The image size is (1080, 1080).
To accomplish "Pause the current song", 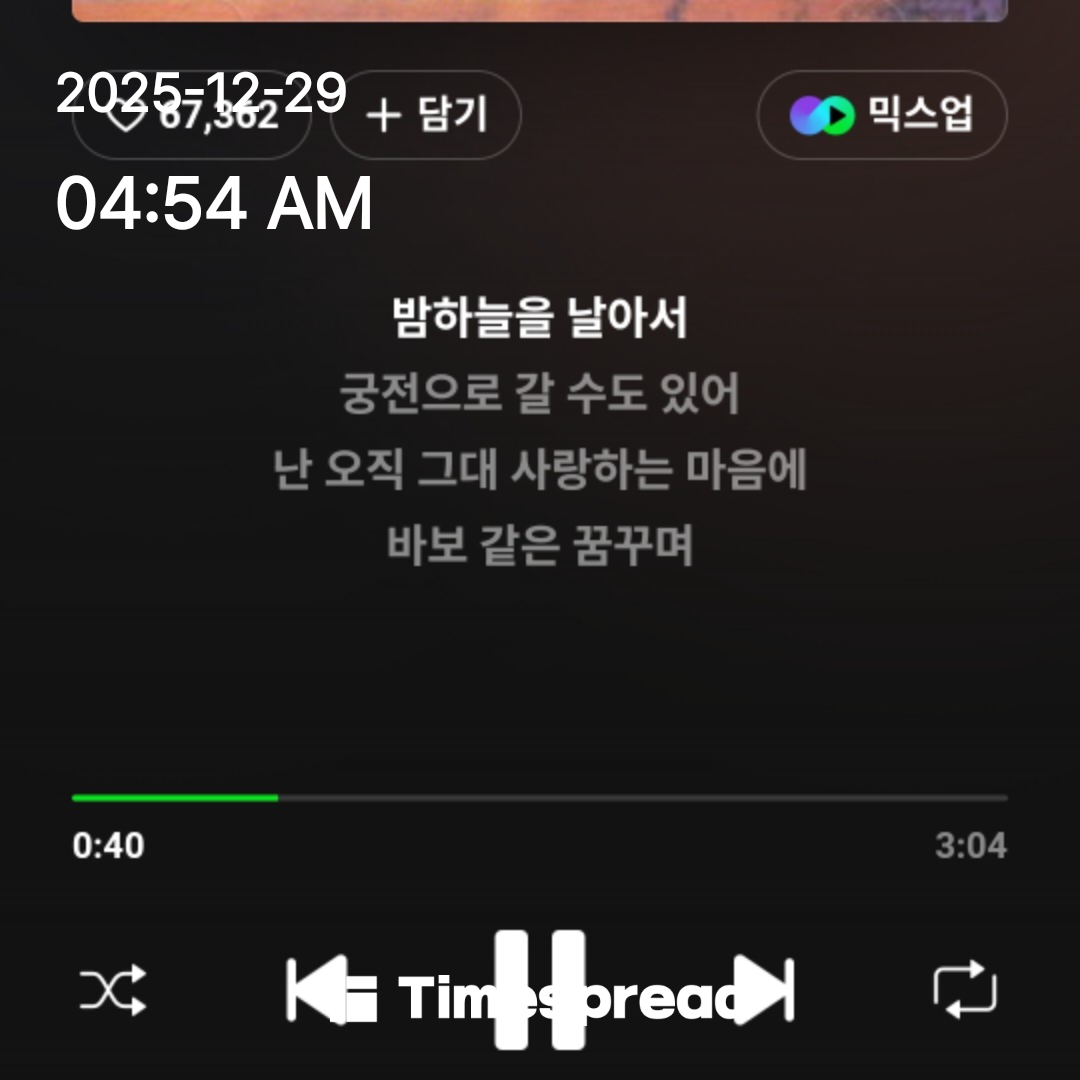I will click(x=540, y=990).
